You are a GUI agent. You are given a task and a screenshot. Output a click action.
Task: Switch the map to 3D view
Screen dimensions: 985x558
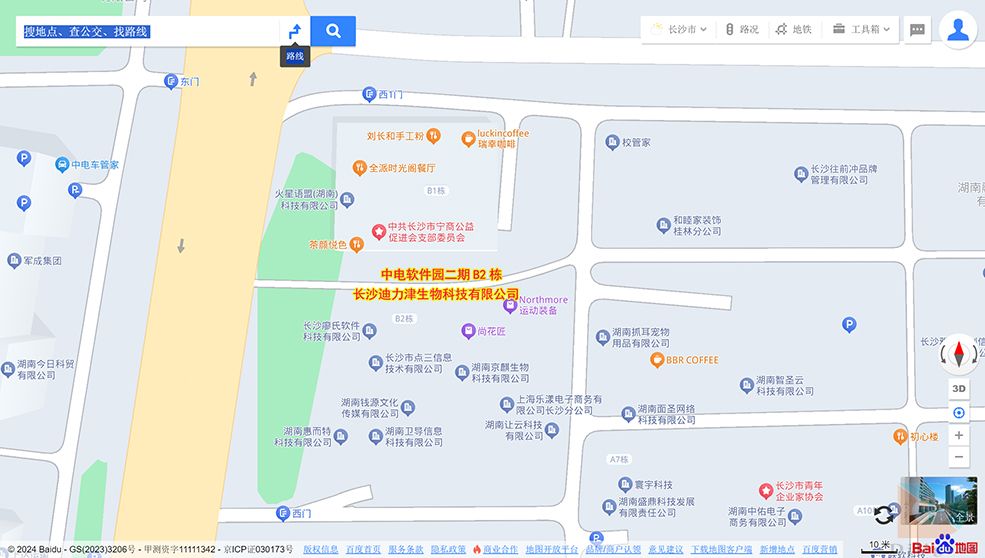959,389
